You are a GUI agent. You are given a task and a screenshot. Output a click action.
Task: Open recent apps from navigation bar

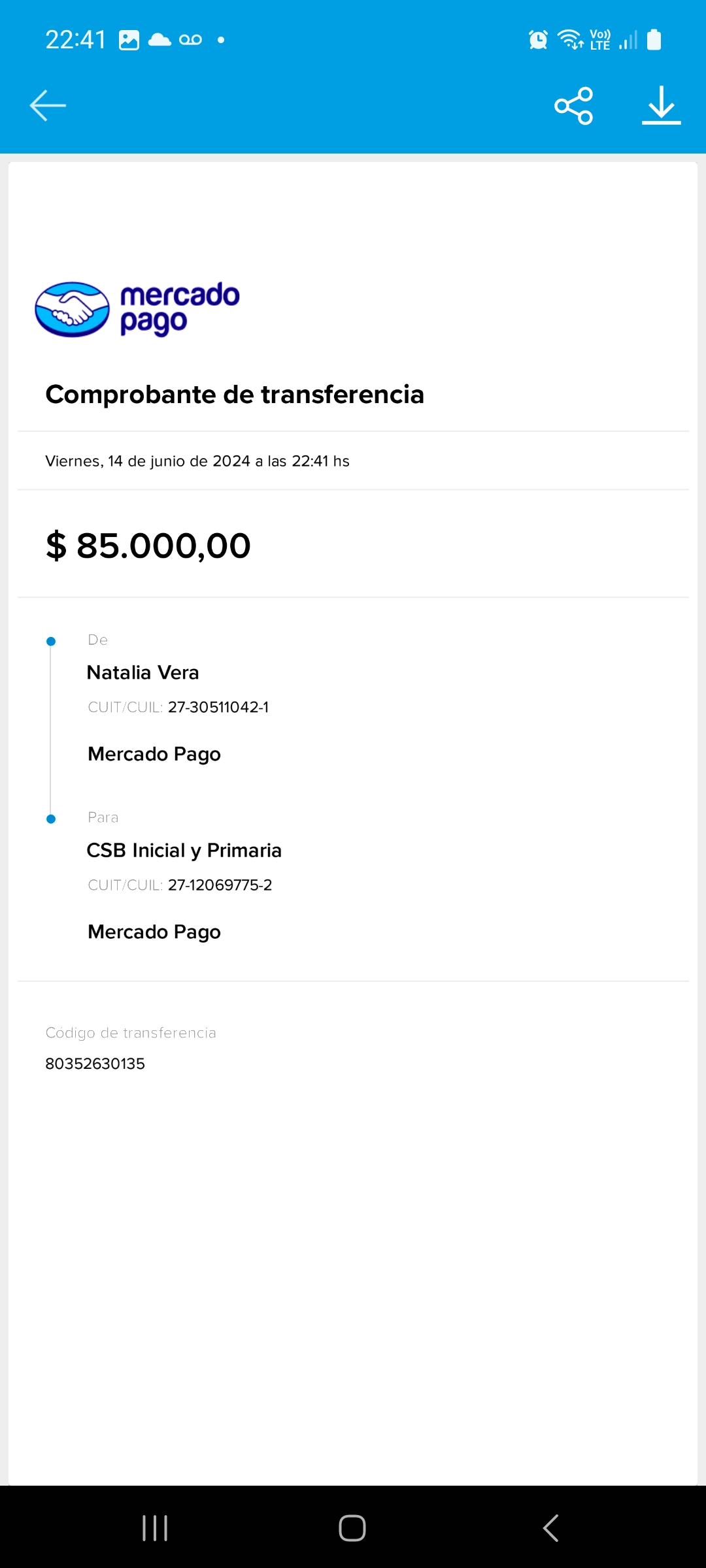[x=155, y=1528]
